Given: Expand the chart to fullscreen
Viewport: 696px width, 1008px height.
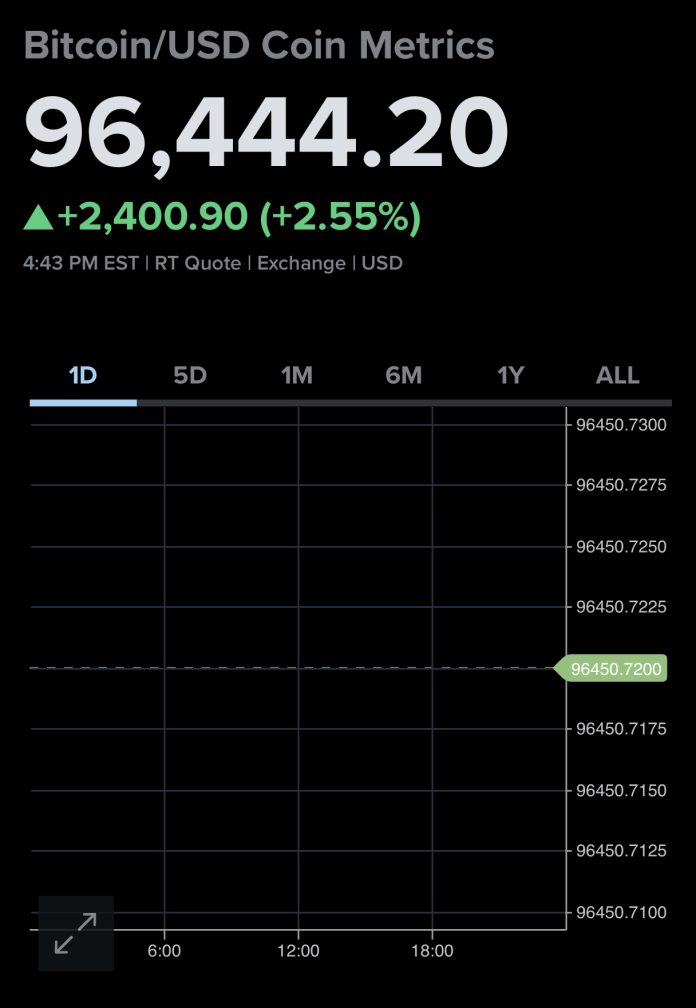Looking at the screenshot, I should [x=76, y=933].
